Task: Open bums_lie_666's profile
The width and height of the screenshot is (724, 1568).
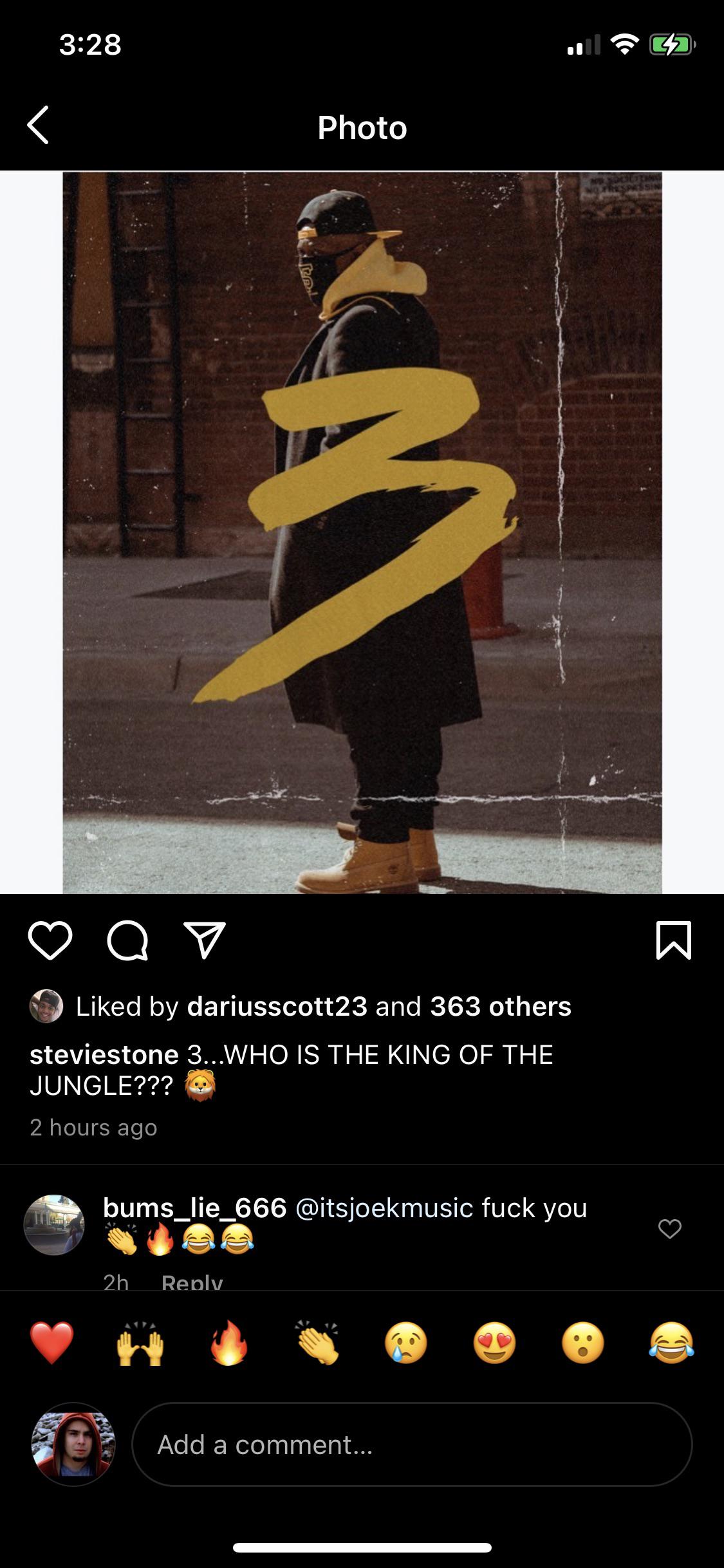Action: (x=194, y=1208)
